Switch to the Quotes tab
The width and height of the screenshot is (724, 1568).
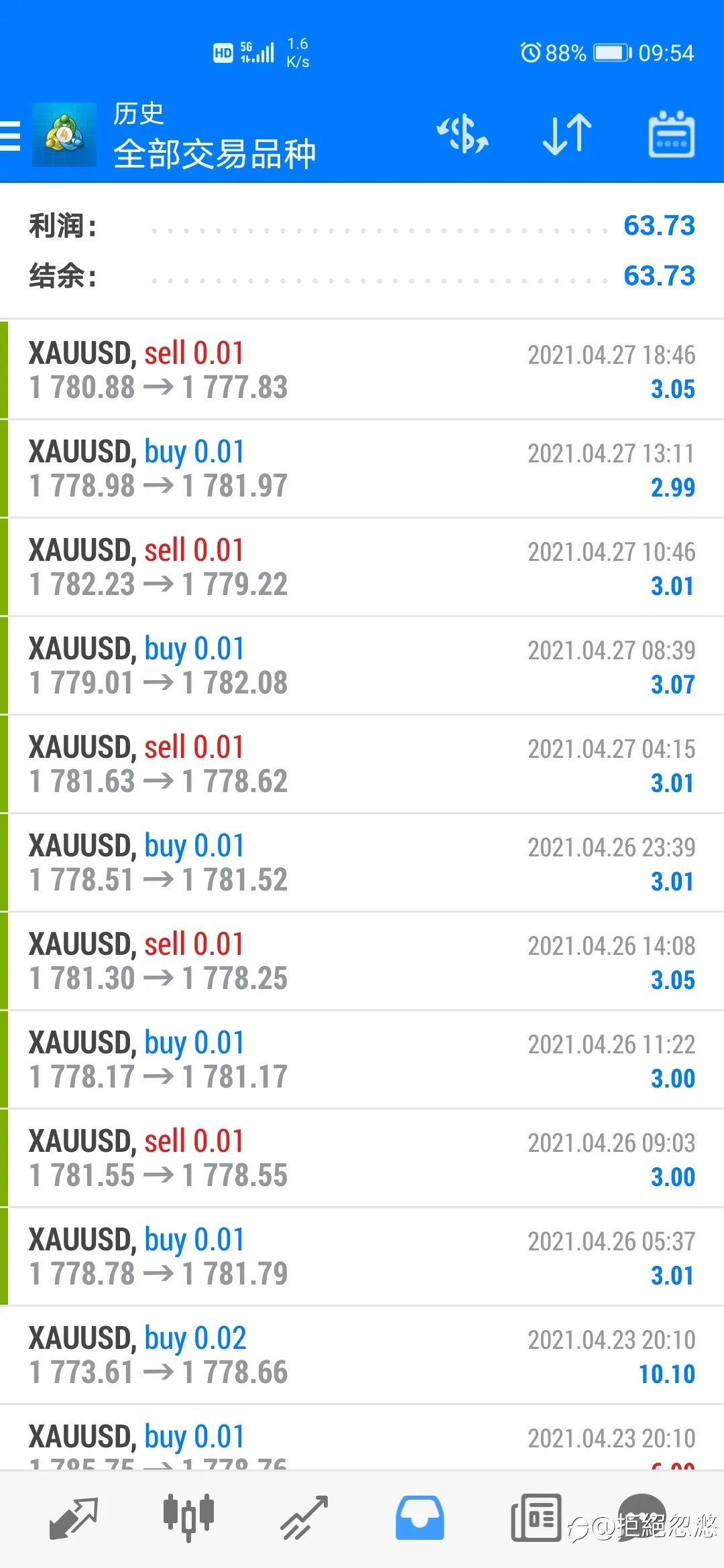[74, 1518]
